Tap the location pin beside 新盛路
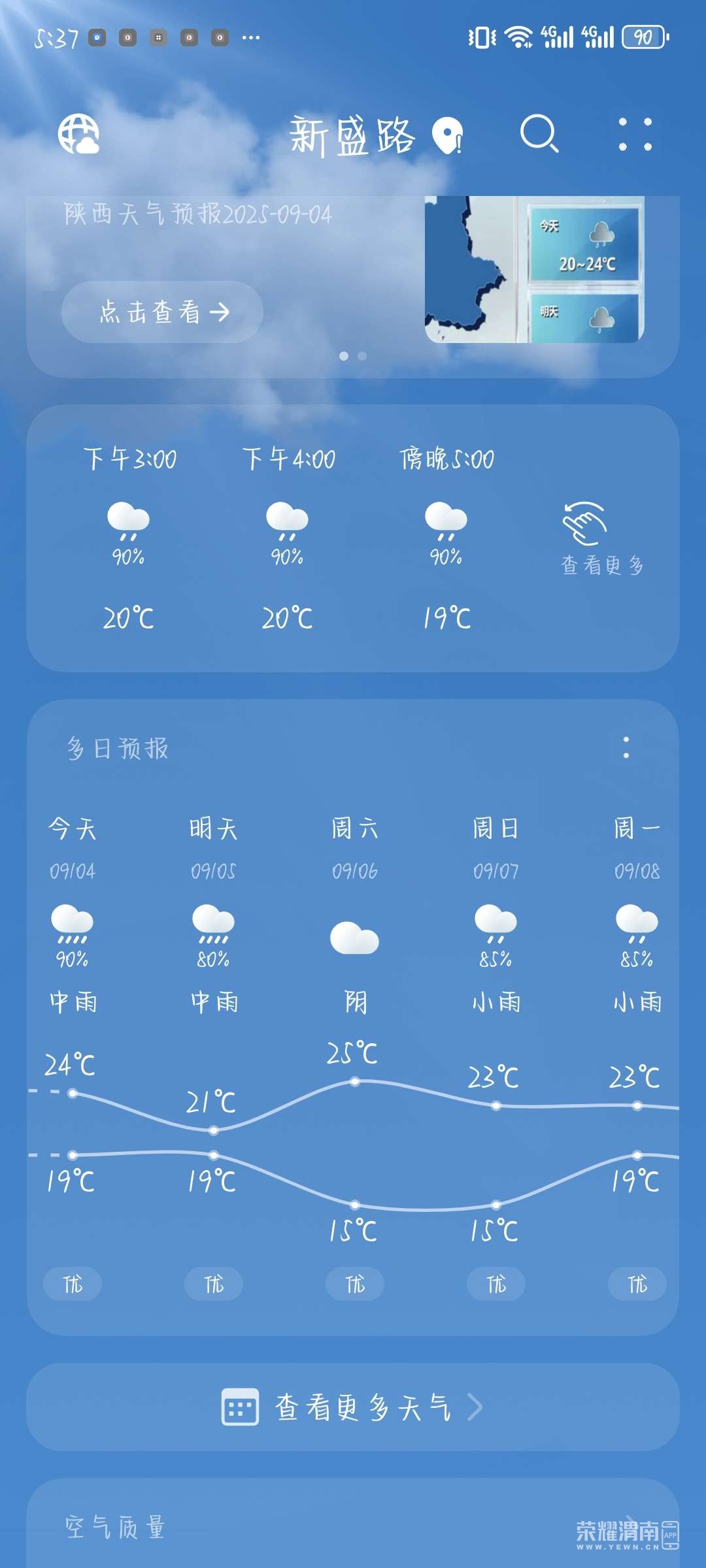The width and height of the screenshot is (706, 1568). [x=448, y=135]
